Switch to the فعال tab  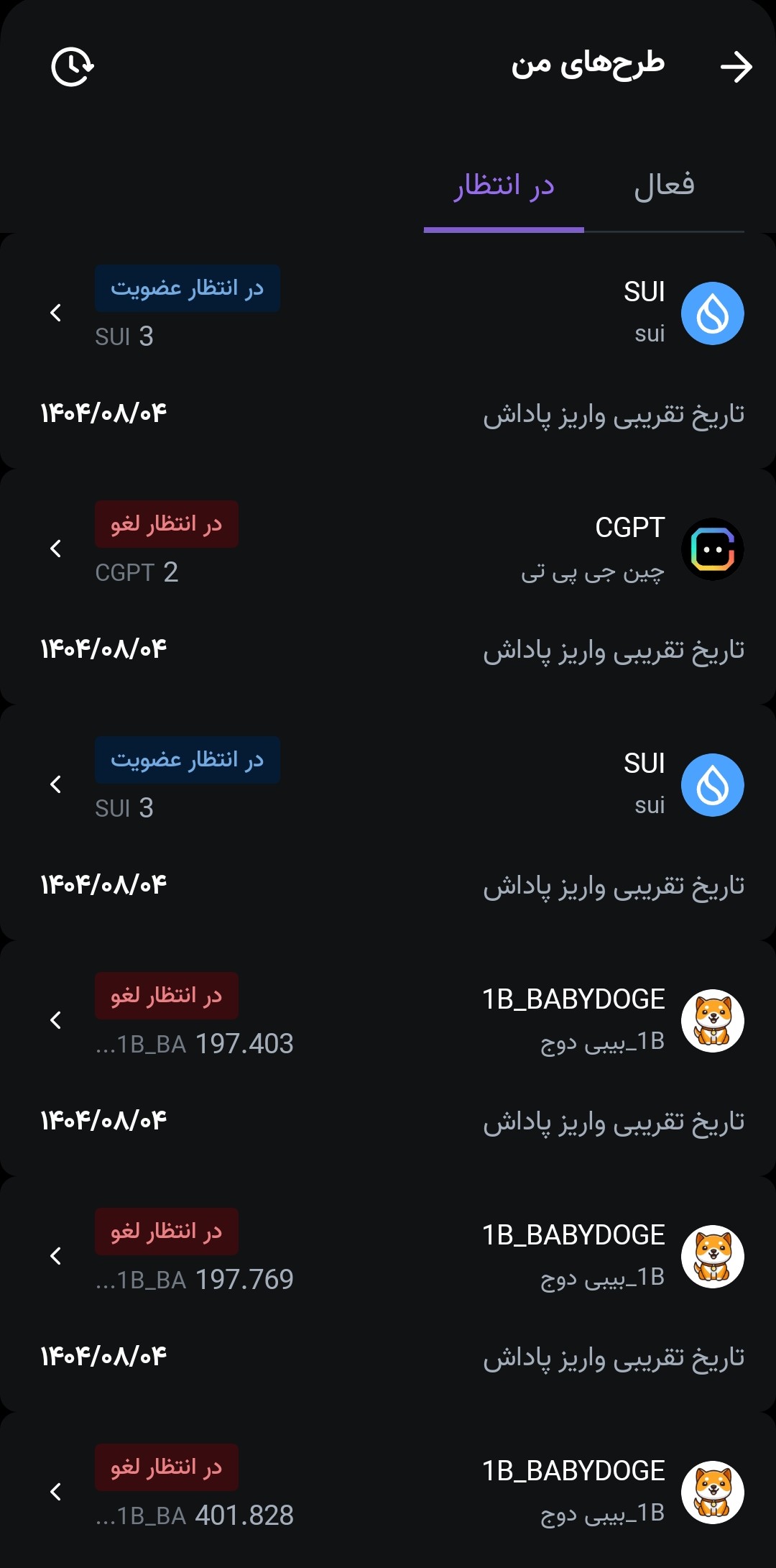click(x=664, y=185)
